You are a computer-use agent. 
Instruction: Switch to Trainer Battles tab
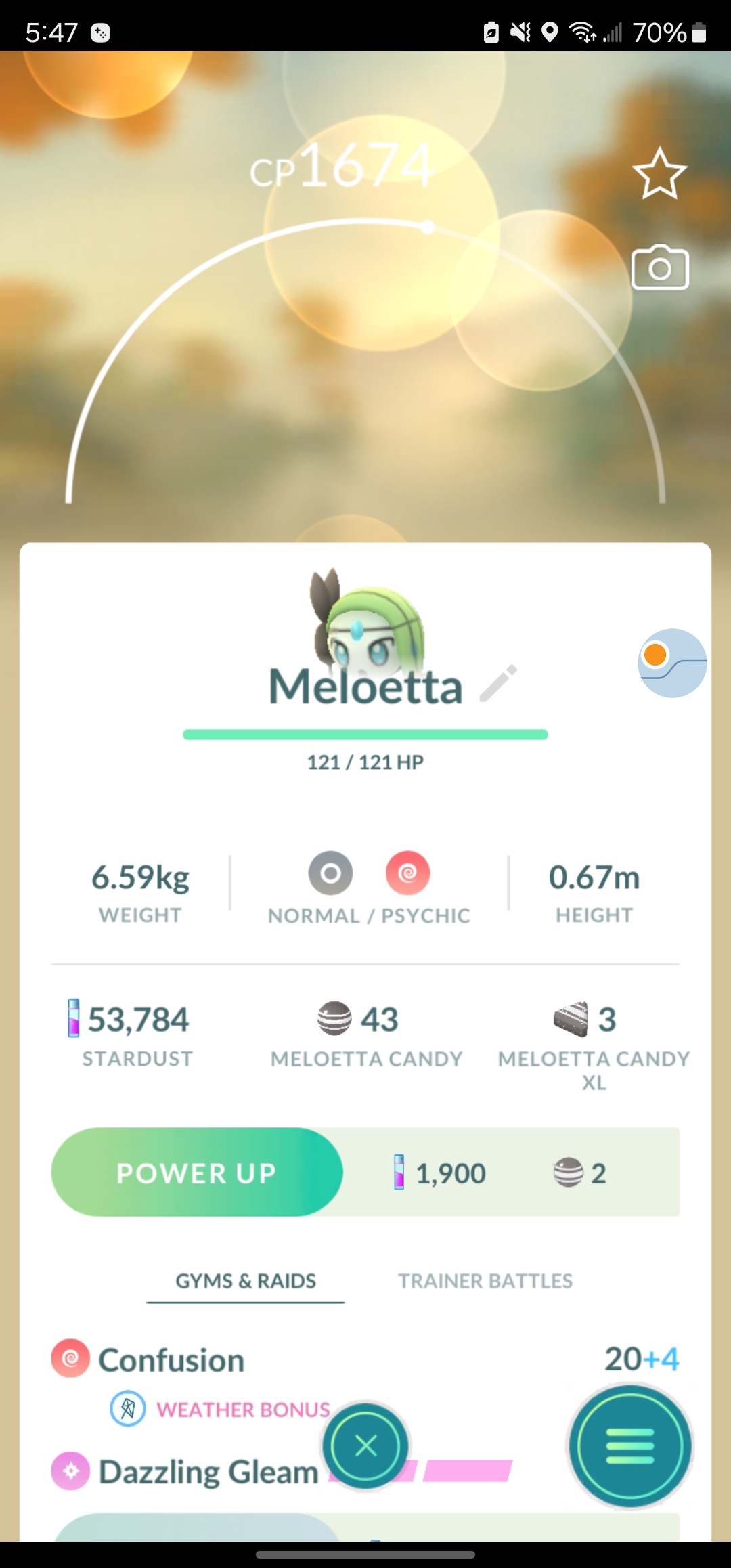pos(485,1281)
